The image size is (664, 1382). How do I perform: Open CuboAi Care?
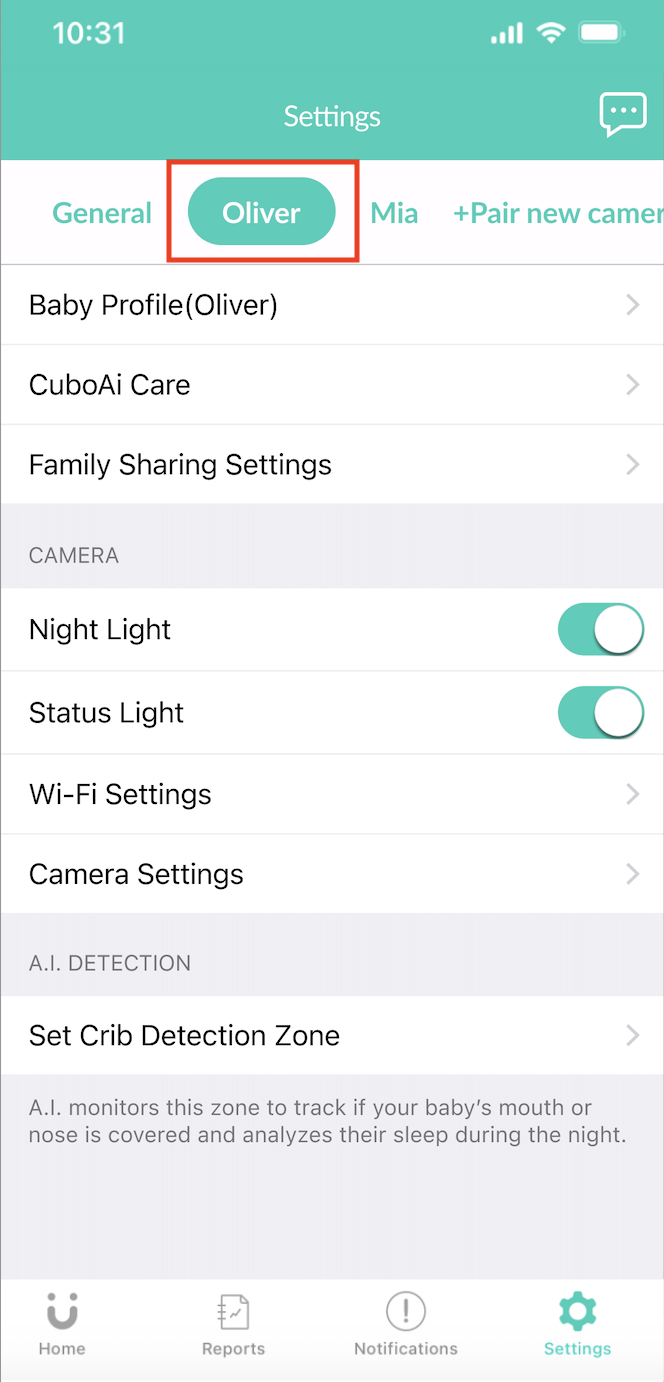(x=332, y=385)
